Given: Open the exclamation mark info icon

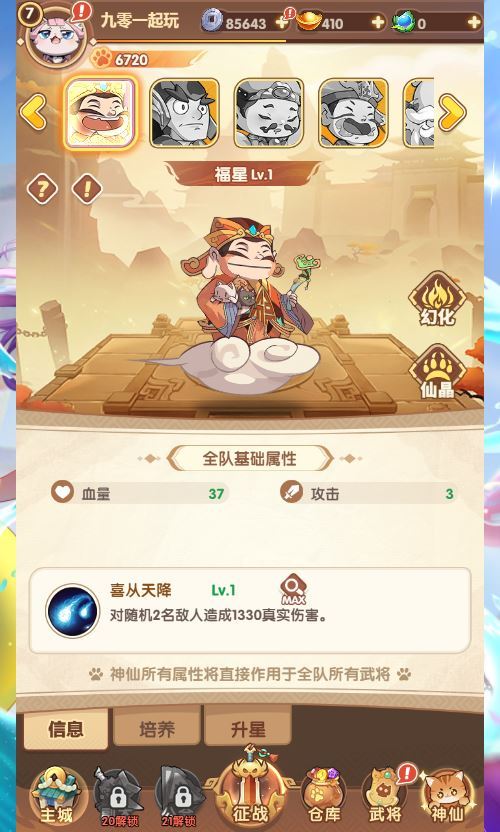Looking at the screenshot, I should 87,188.
